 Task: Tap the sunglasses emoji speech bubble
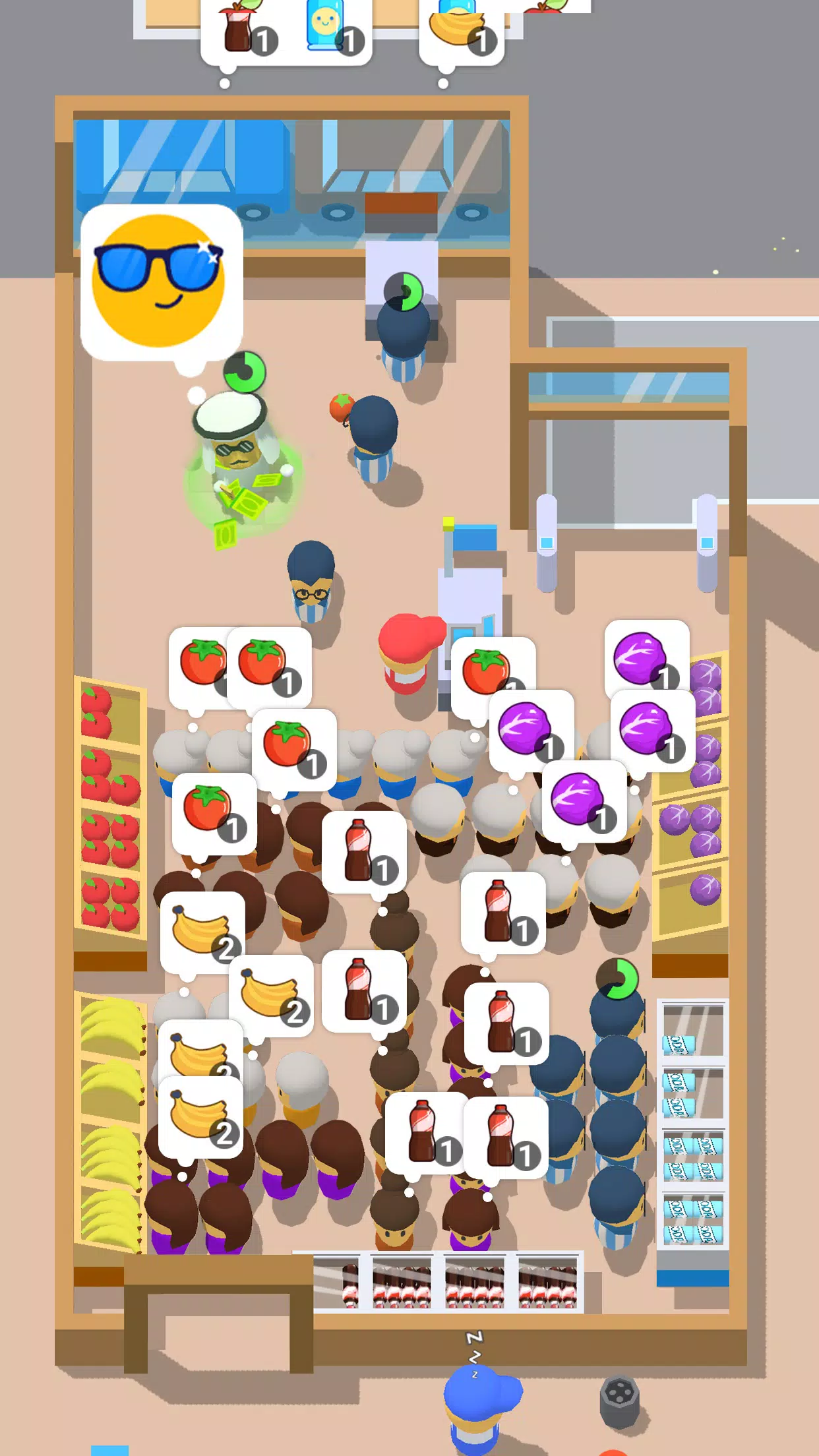click(161, 282)
